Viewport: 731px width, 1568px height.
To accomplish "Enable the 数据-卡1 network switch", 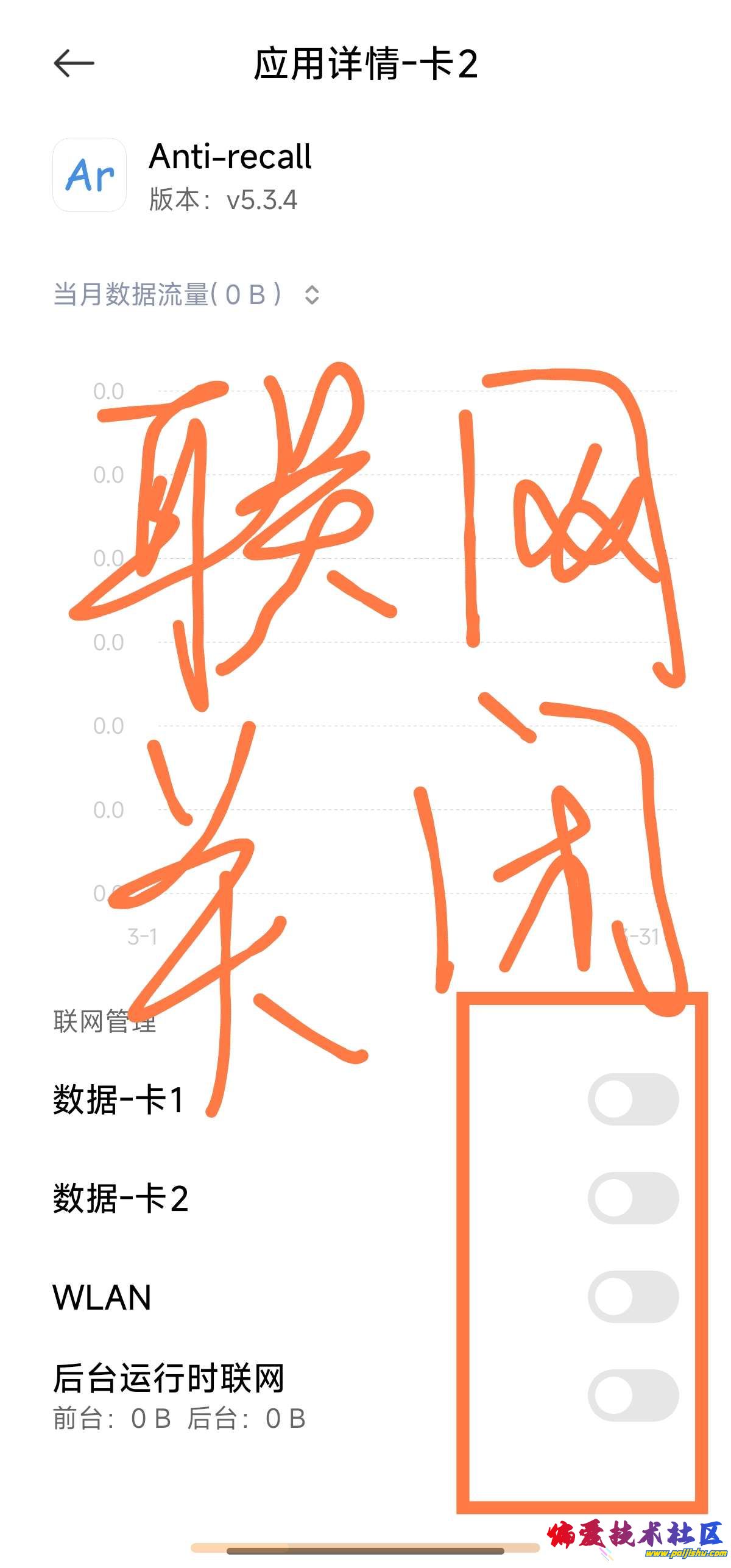I will [x=632, y=1099].
